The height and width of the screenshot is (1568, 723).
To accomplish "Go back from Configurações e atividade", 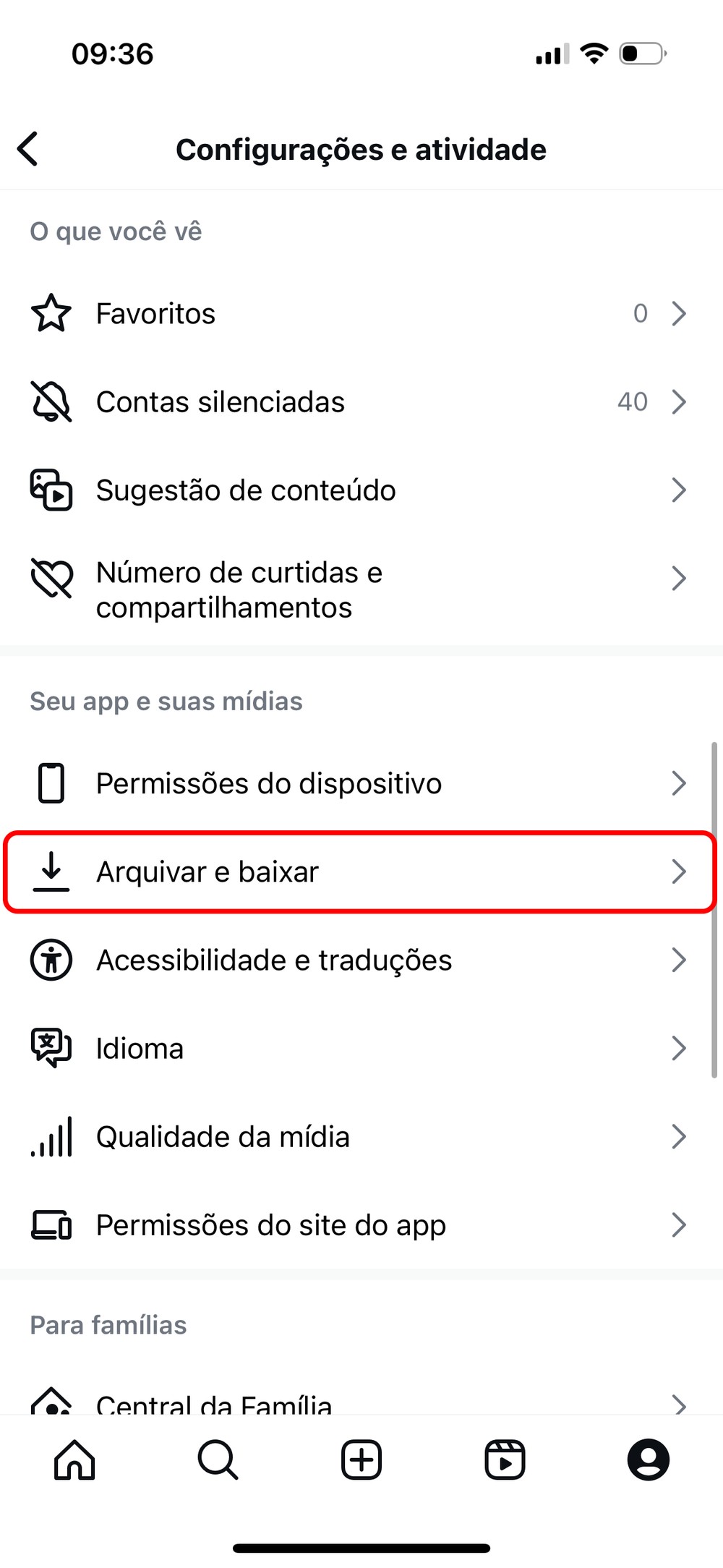I will (x=29, y=150).
